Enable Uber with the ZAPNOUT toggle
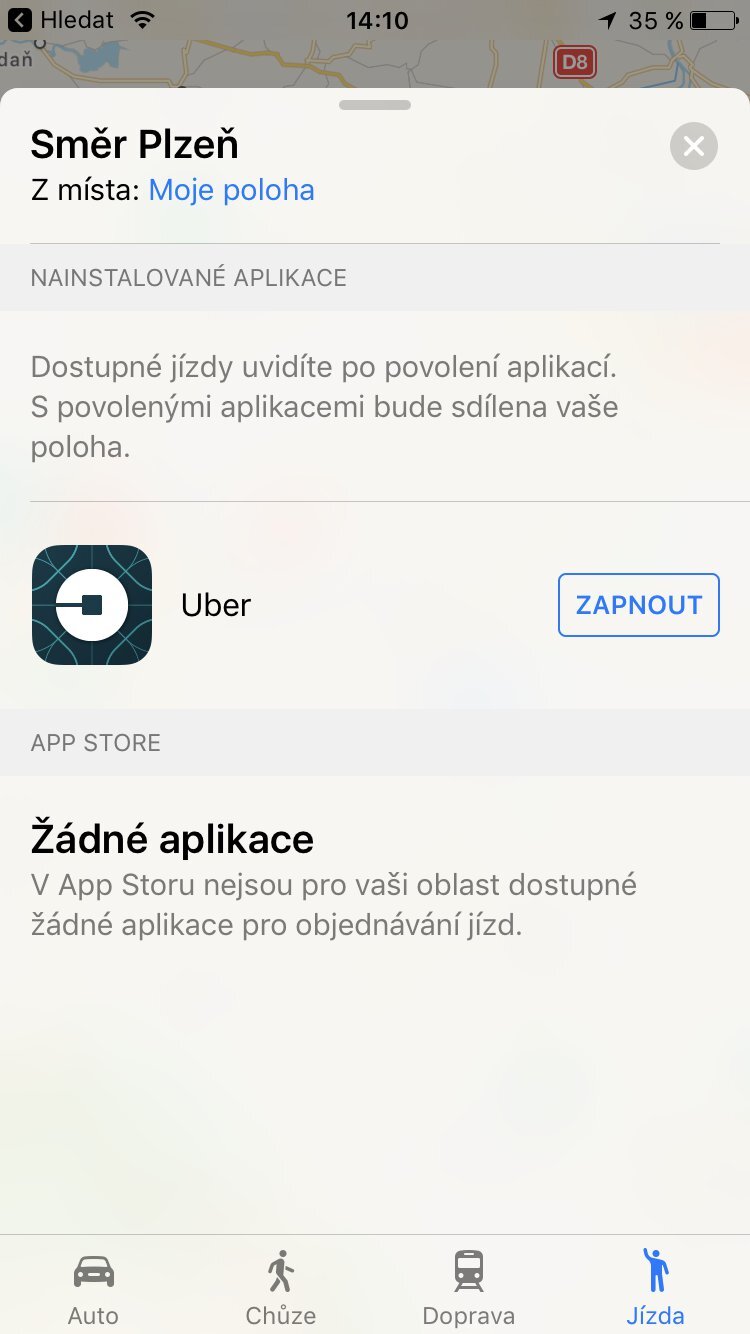Screen dimensions: 750x1334 [638, 604]
